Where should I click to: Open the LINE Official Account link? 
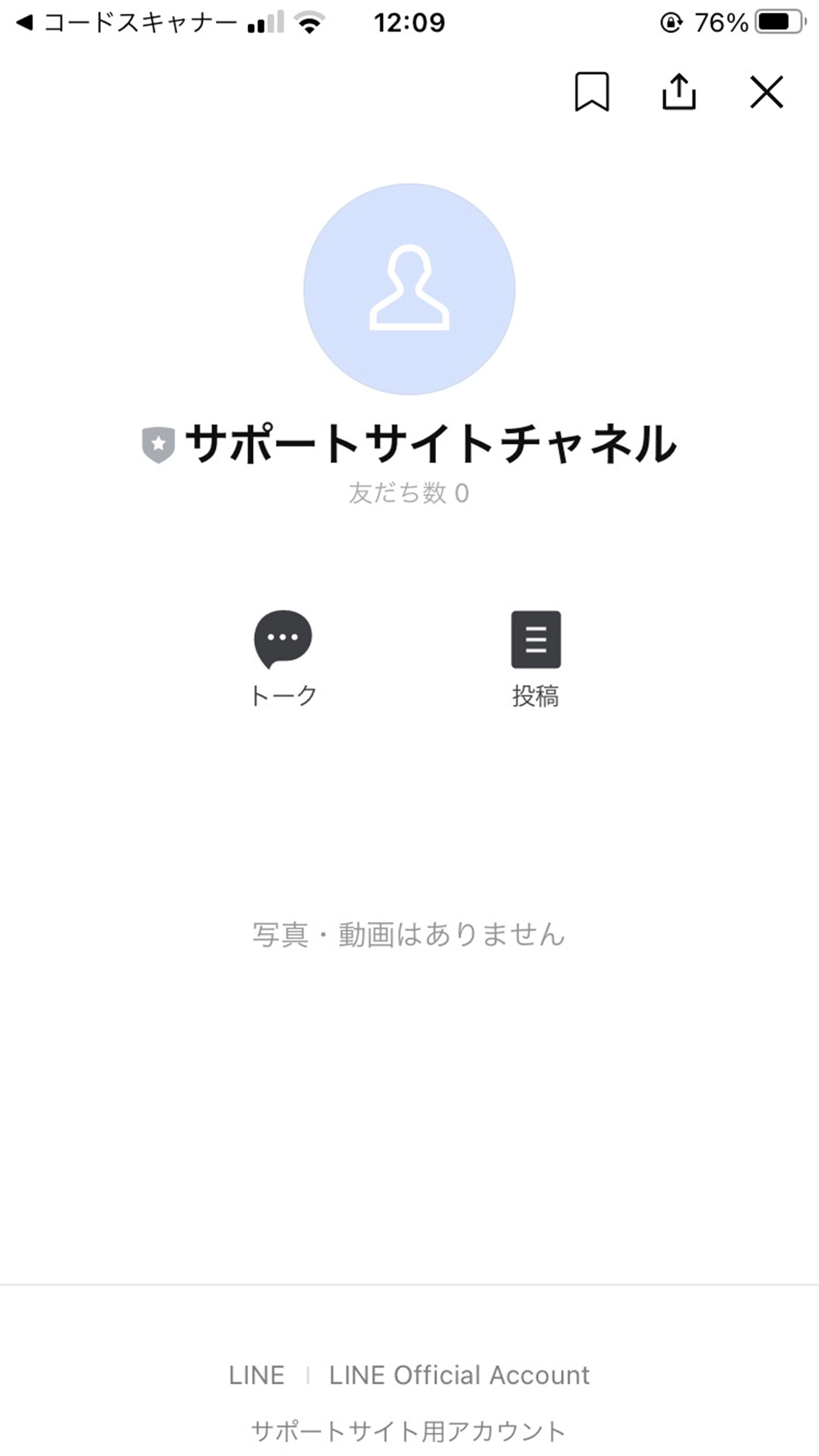point(459,1375)
